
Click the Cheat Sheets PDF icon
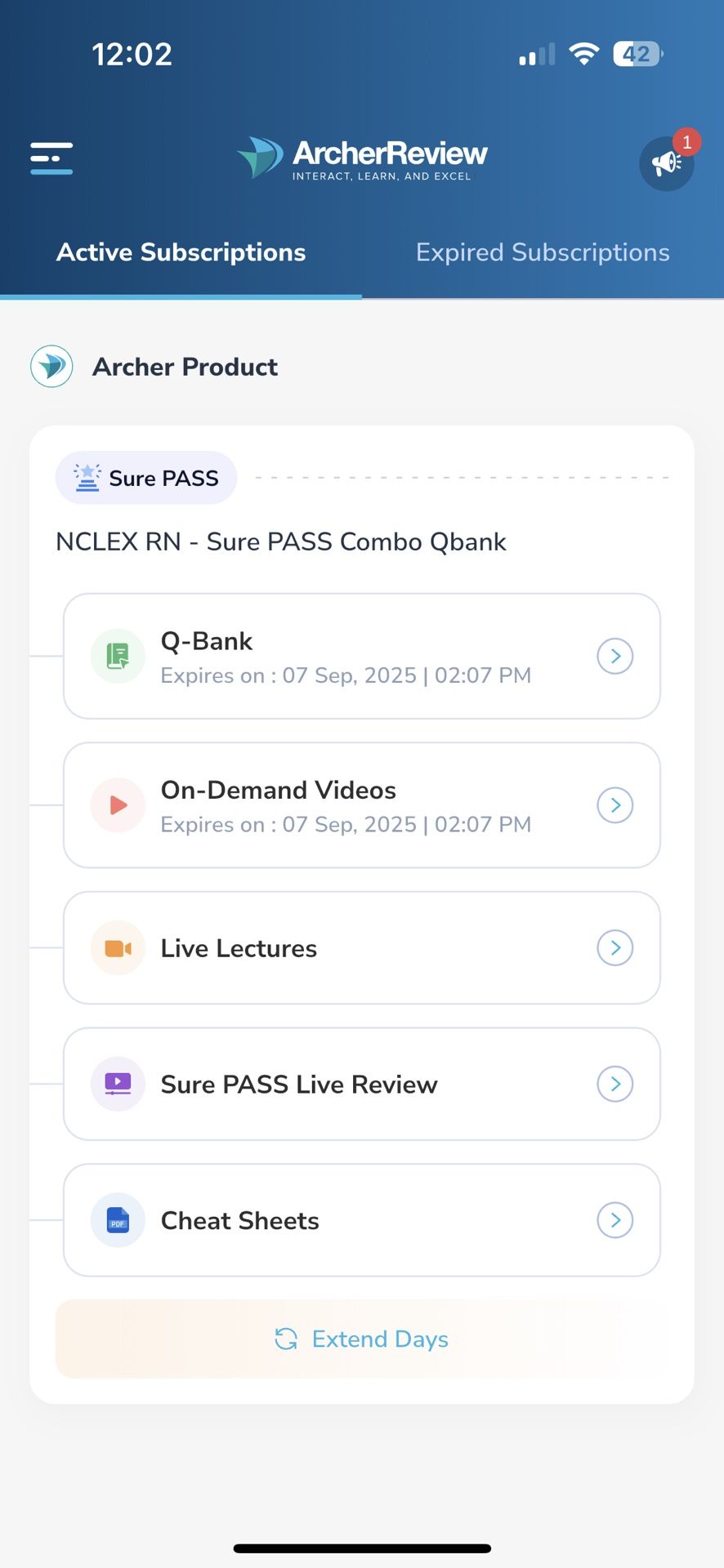pyautogui.click(x=117, y=1220)
